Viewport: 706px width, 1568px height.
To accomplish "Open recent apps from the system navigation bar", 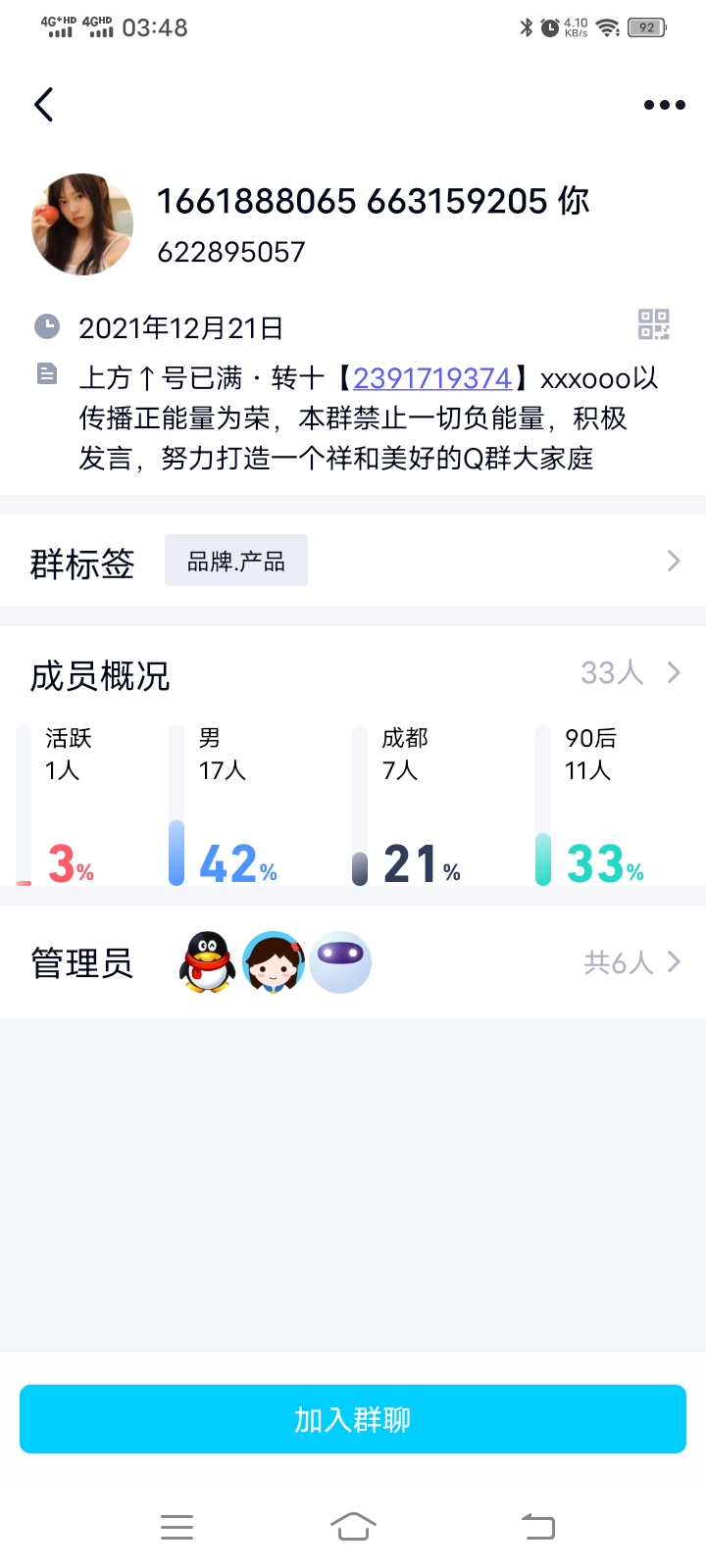I will point(176,1526).
